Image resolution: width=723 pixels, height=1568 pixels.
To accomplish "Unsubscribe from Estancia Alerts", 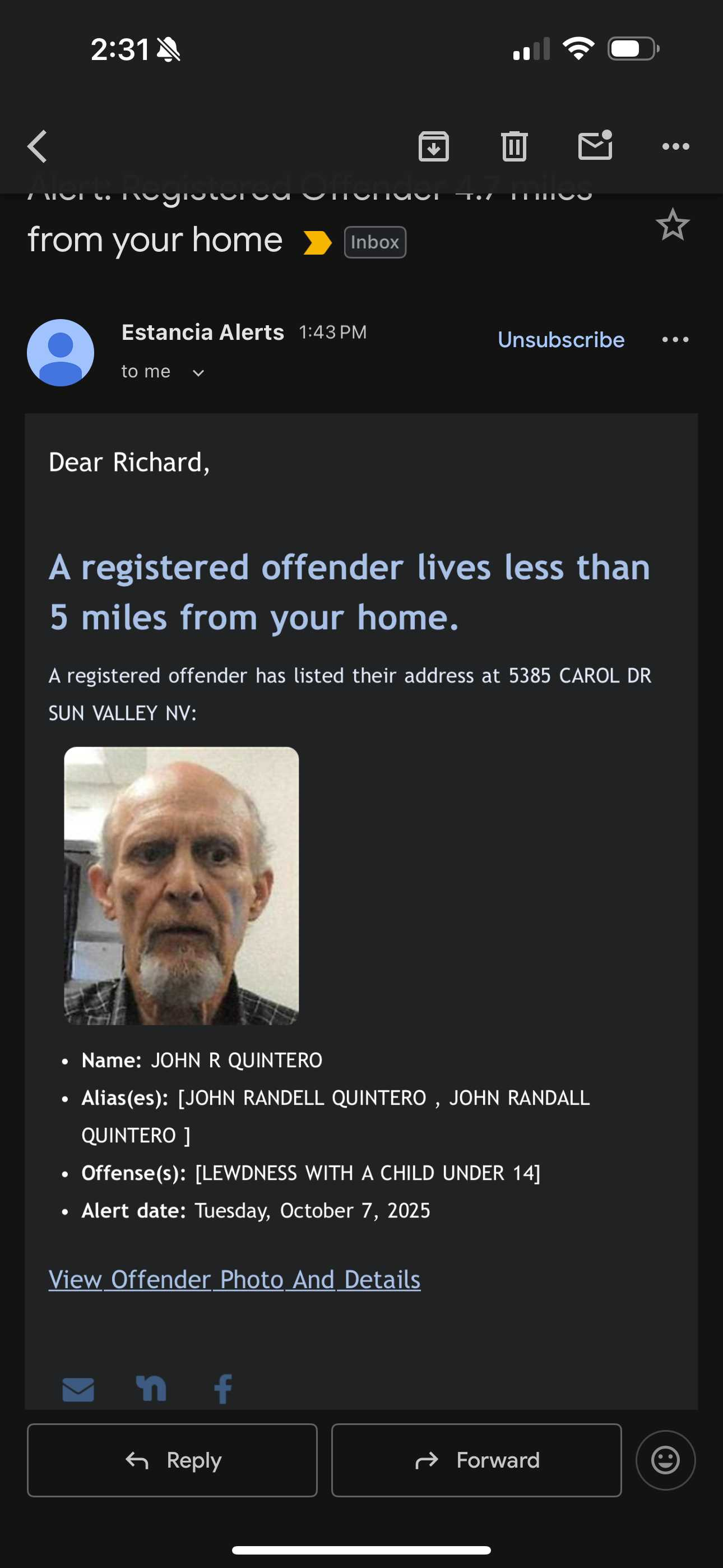I will 560,340.
